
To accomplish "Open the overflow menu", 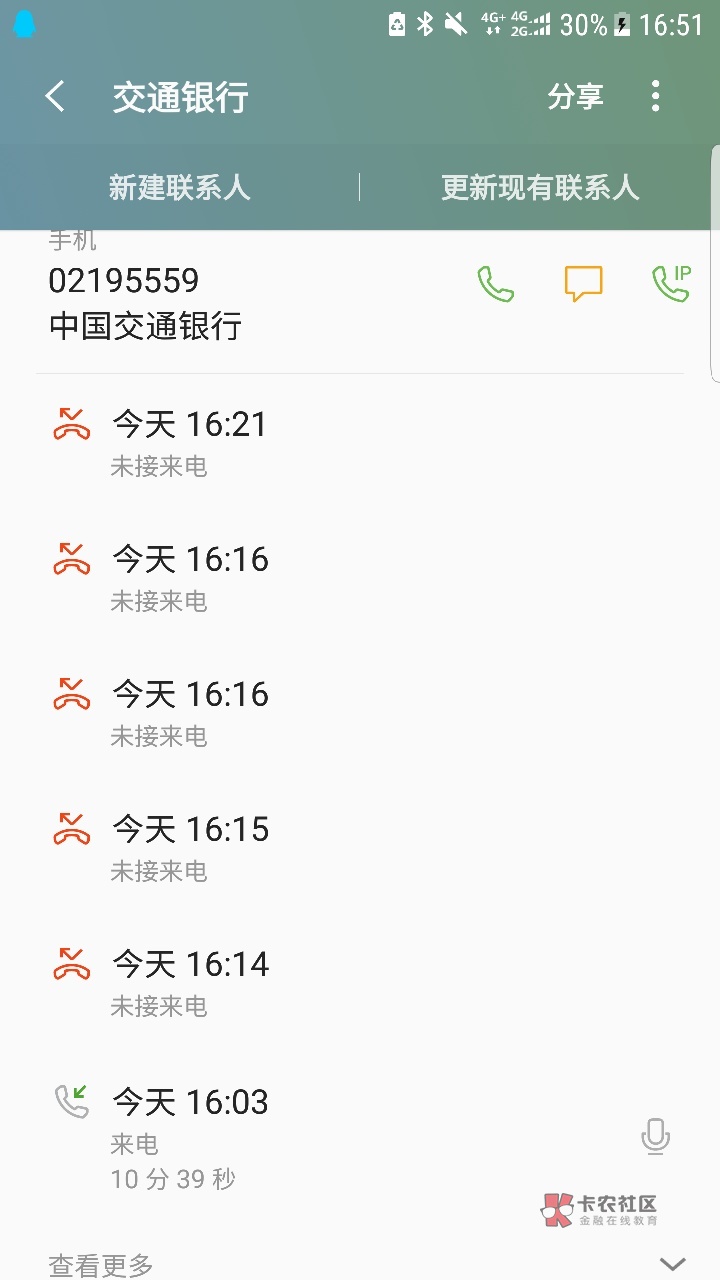I will point(656,97).
